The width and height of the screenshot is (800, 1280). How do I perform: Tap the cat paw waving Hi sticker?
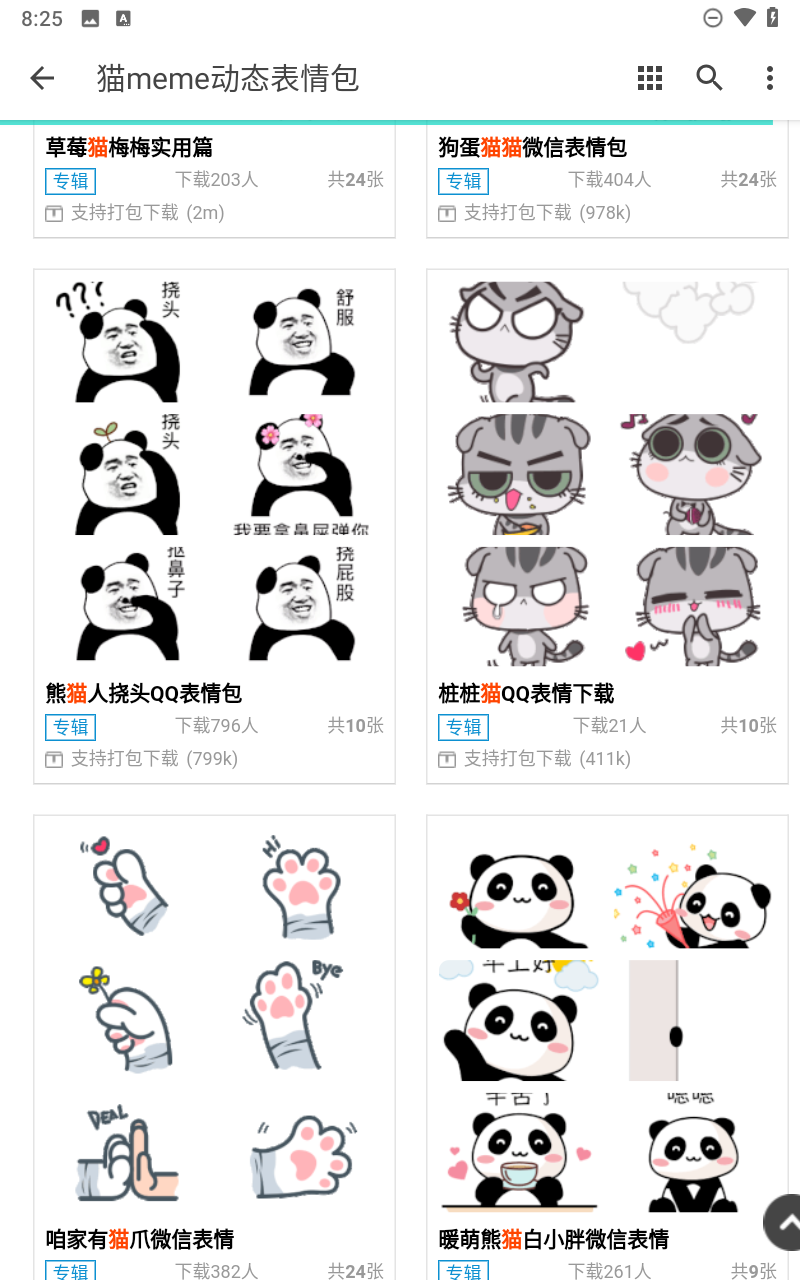tap(301, 890)
